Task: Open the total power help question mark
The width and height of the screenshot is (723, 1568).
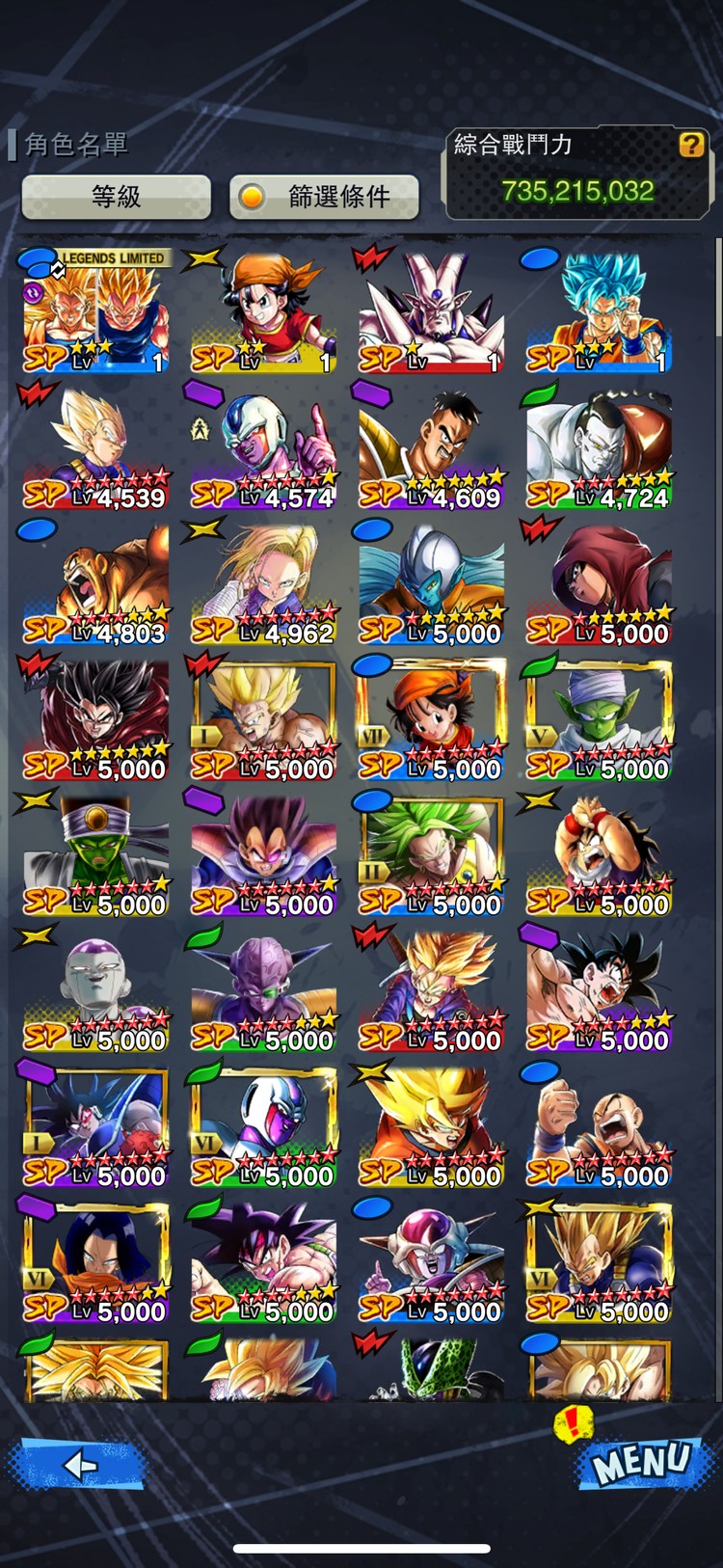Action: [691, 145]
